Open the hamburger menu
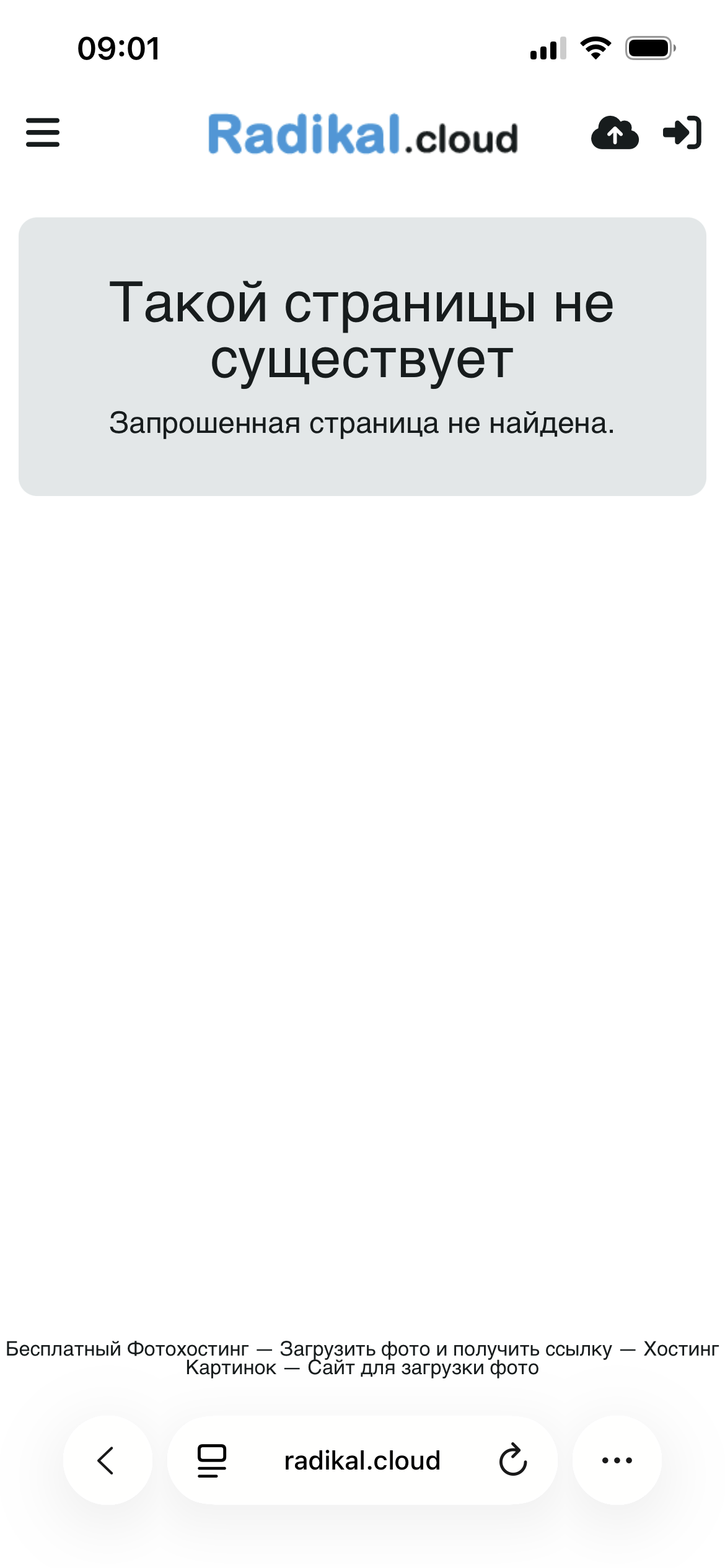The height and width of the screenshot is (1568, 725). tap(43, 133)
